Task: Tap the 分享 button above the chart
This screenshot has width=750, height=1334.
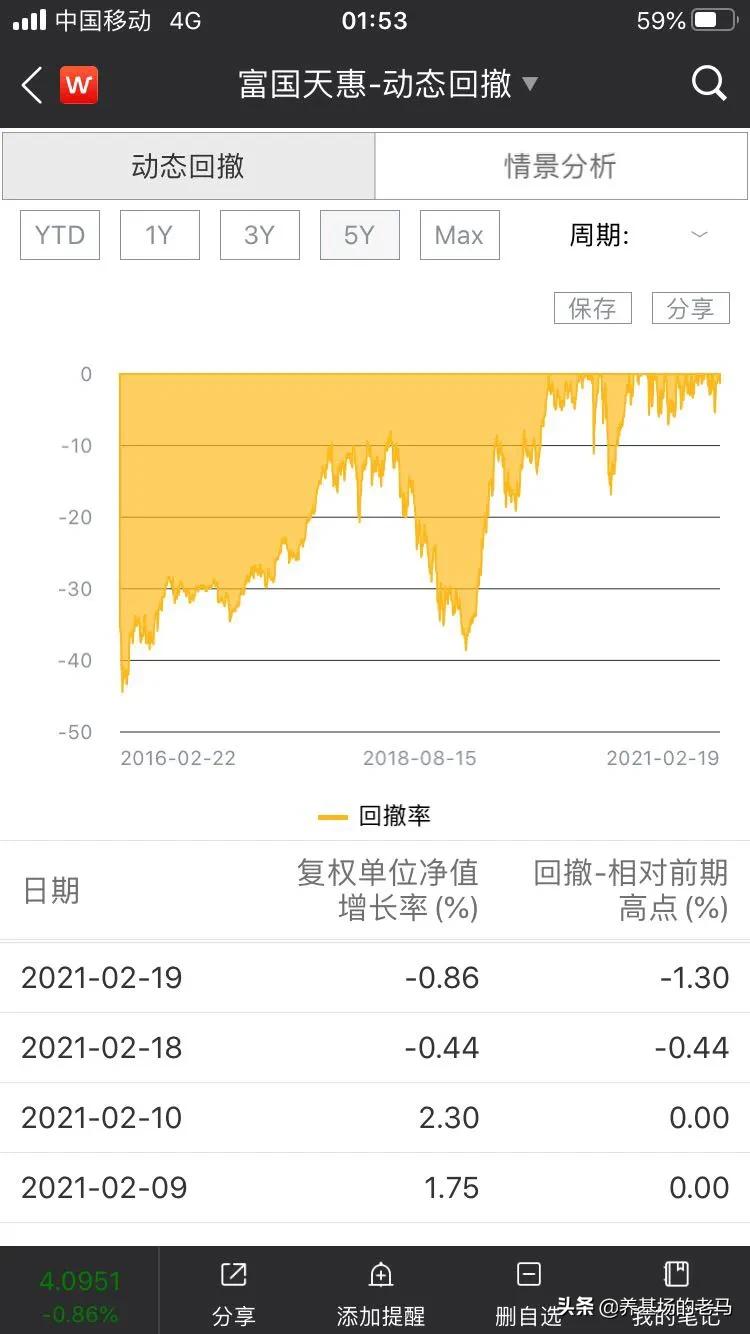Action: 691,308
